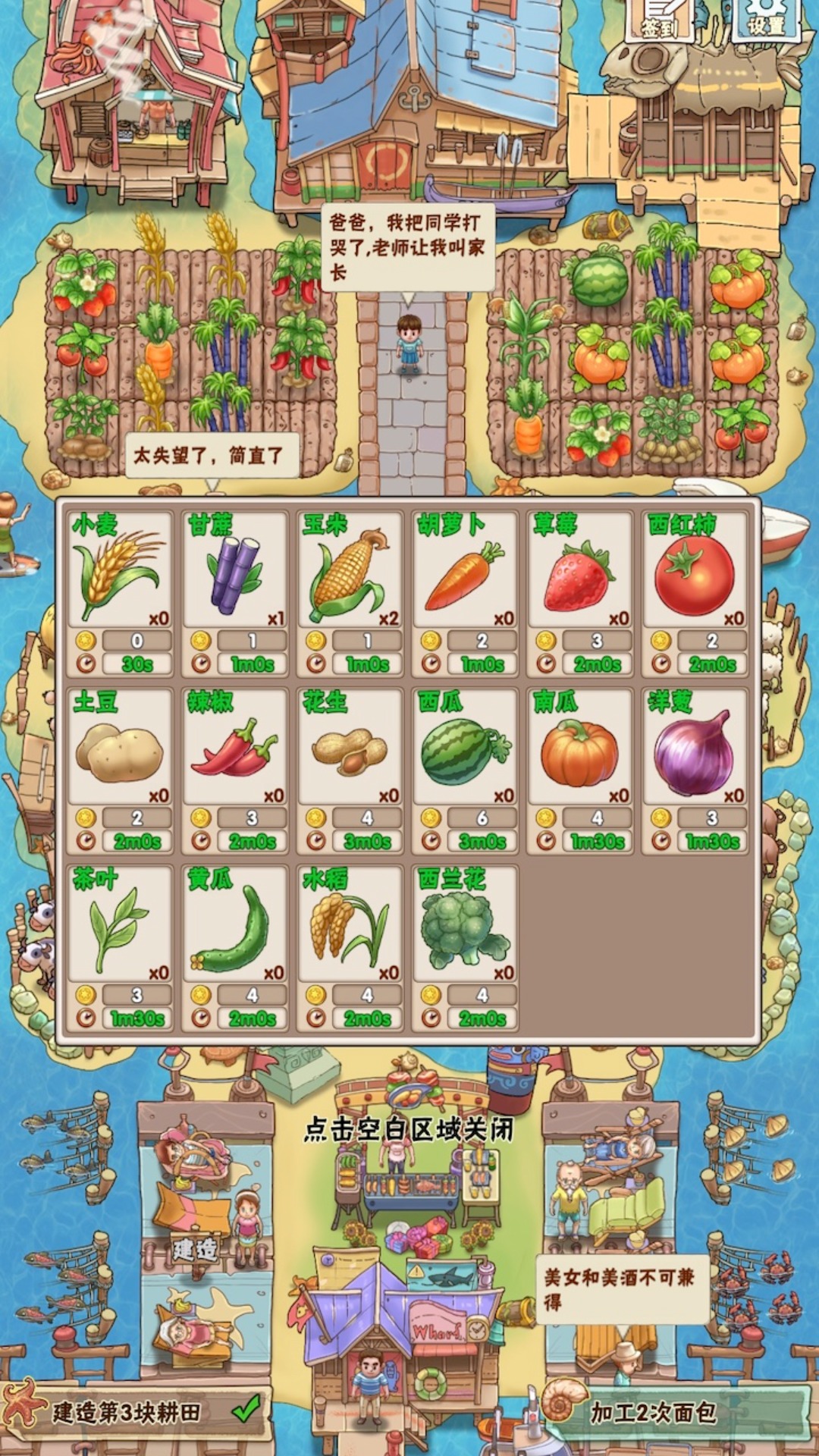The height and width of the screenshot is (1456, 819).
Task: Select the 土豆 potato card
Action: click(120, 754)
